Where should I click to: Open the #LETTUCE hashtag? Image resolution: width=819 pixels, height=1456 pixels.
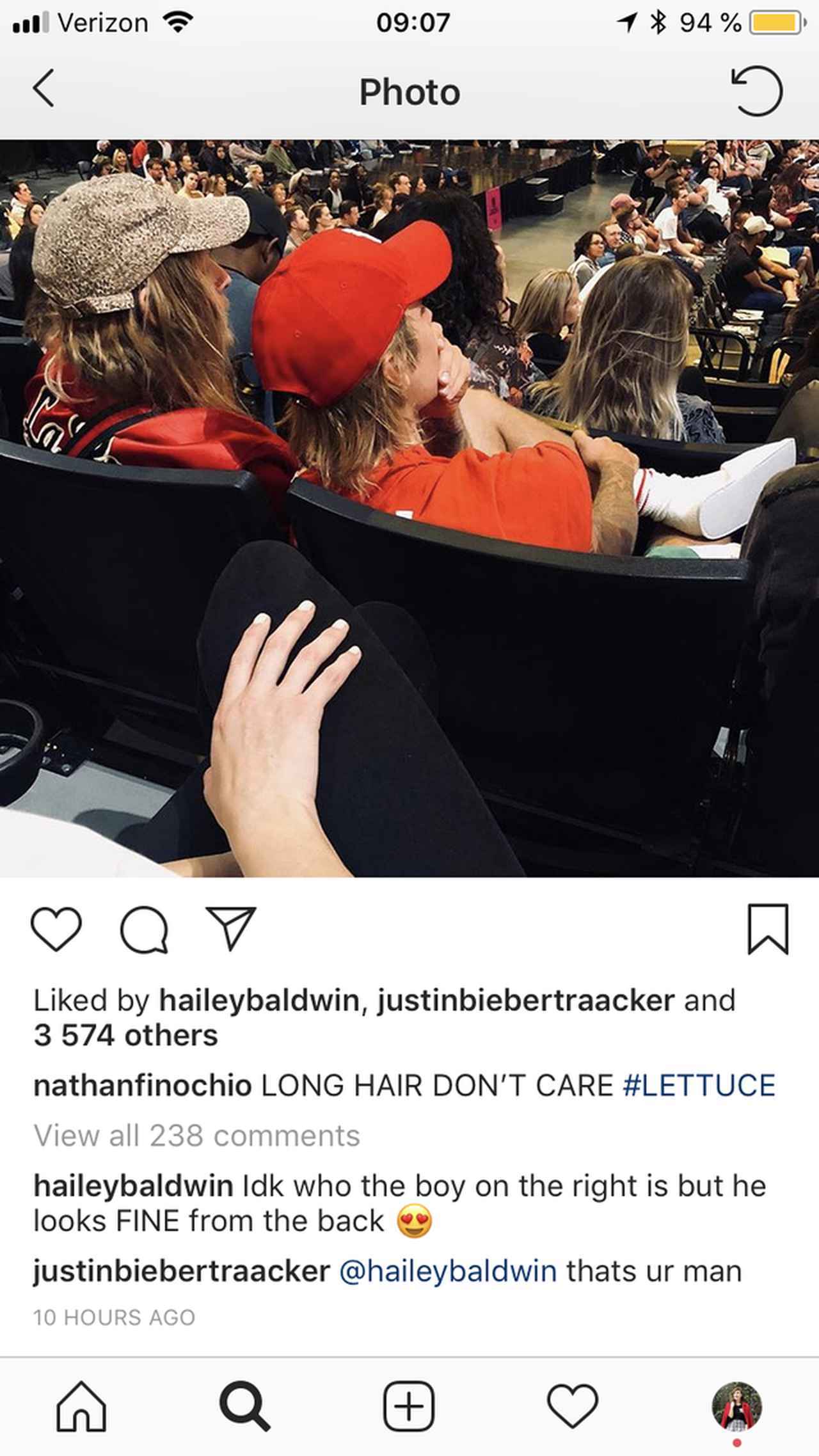pos(699,1086)
